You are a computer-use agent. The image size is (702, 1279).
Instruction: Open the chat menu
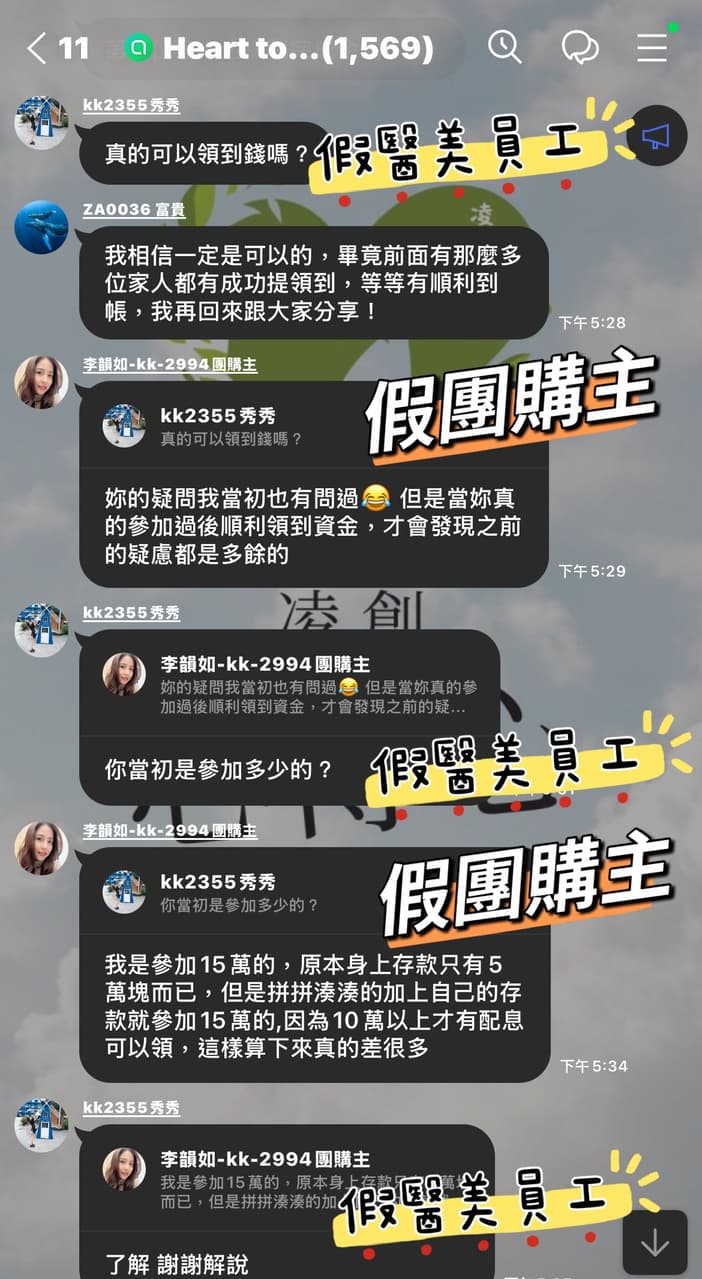[x=652, y=47]
